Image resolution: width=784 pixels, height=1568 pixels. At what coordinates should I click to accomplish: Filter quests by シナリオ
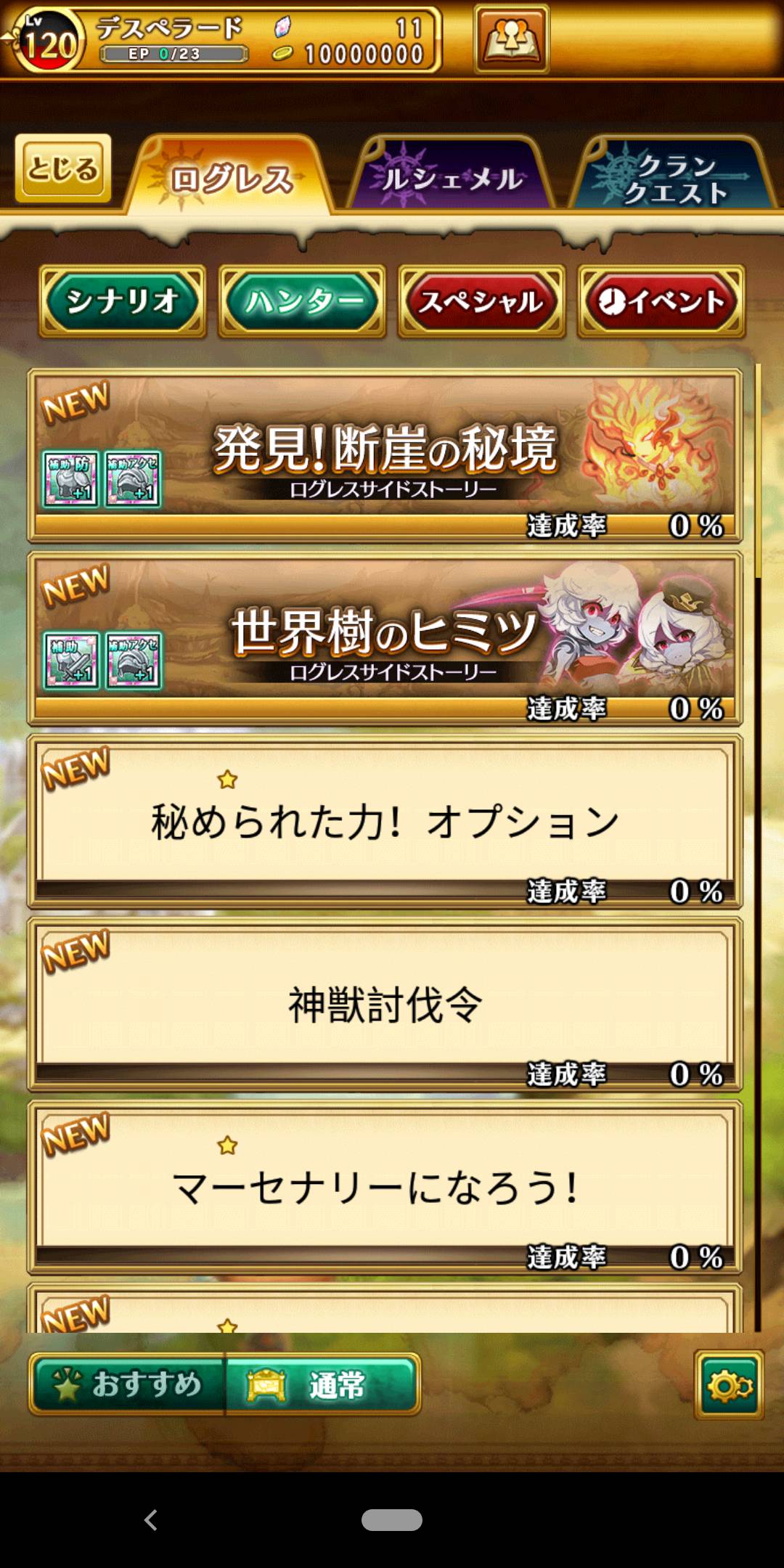(123, 301)
